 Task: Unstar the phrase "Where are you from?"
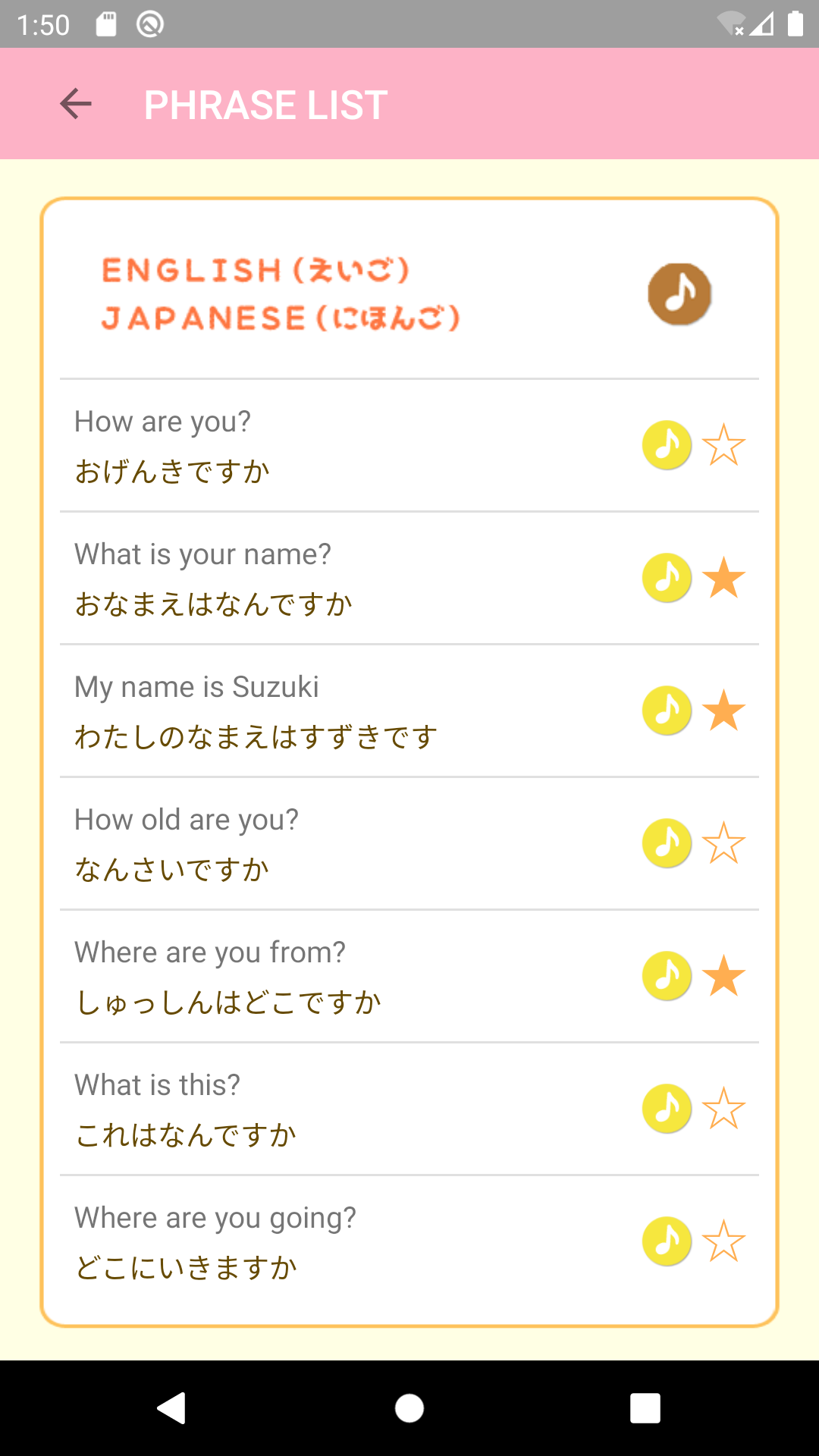pyautogui.click(x=724, y=976)
